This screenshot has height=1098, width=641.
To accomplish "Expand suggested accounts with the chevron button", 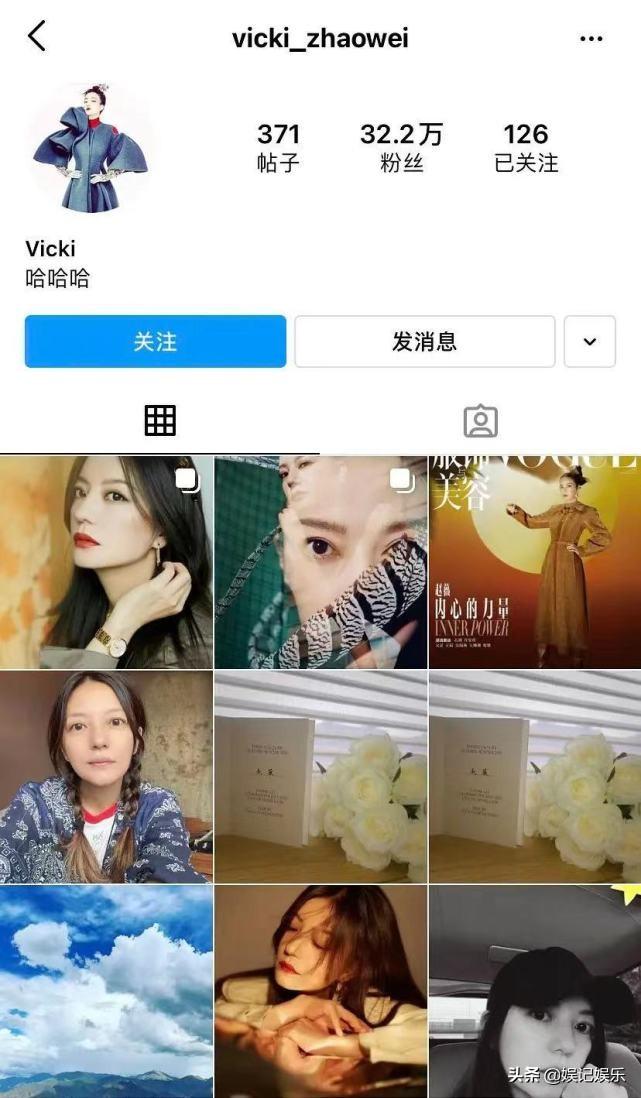I will pos(590,342).
